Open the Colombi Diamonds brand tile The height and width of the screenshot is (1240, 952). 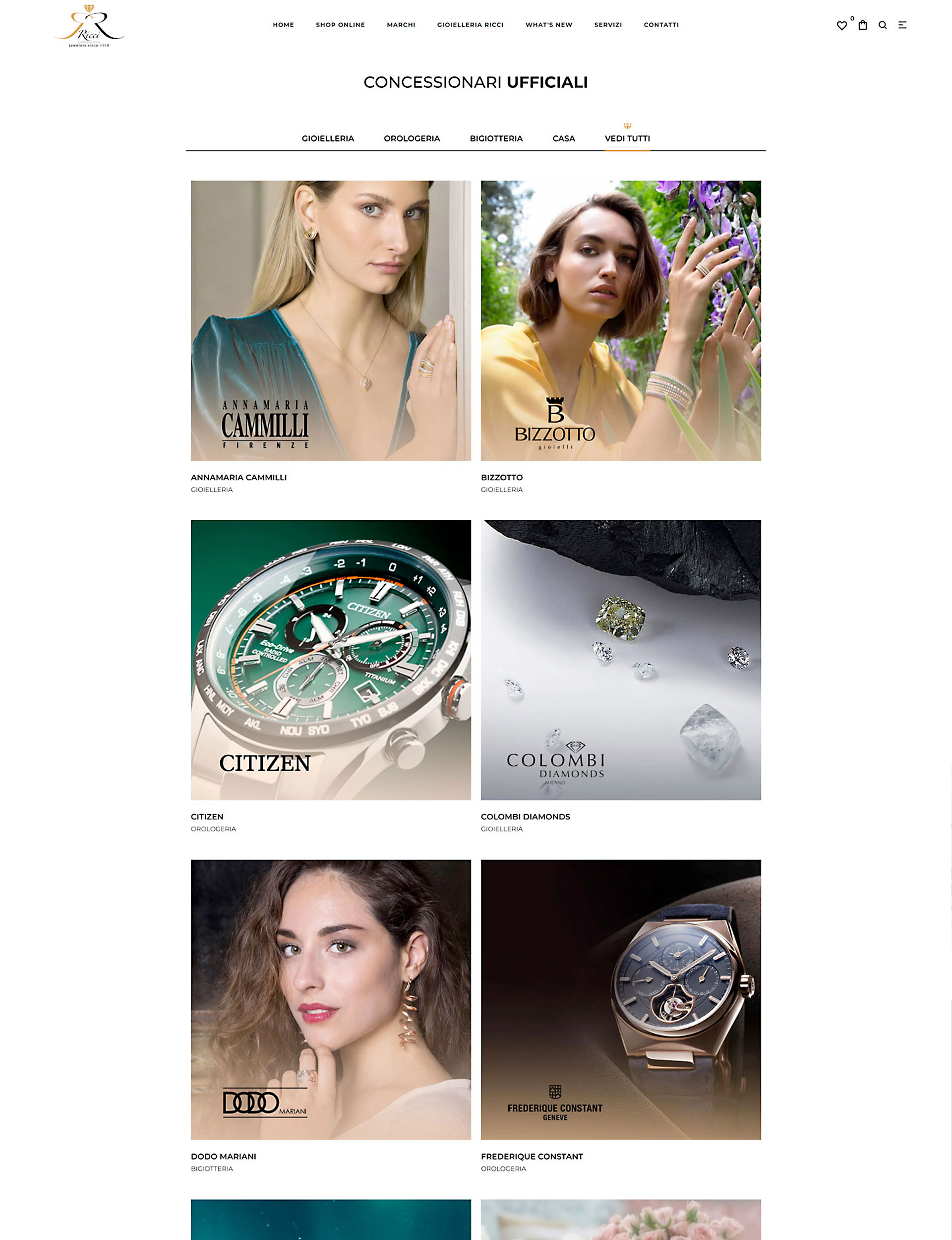(x=620, y=660)
